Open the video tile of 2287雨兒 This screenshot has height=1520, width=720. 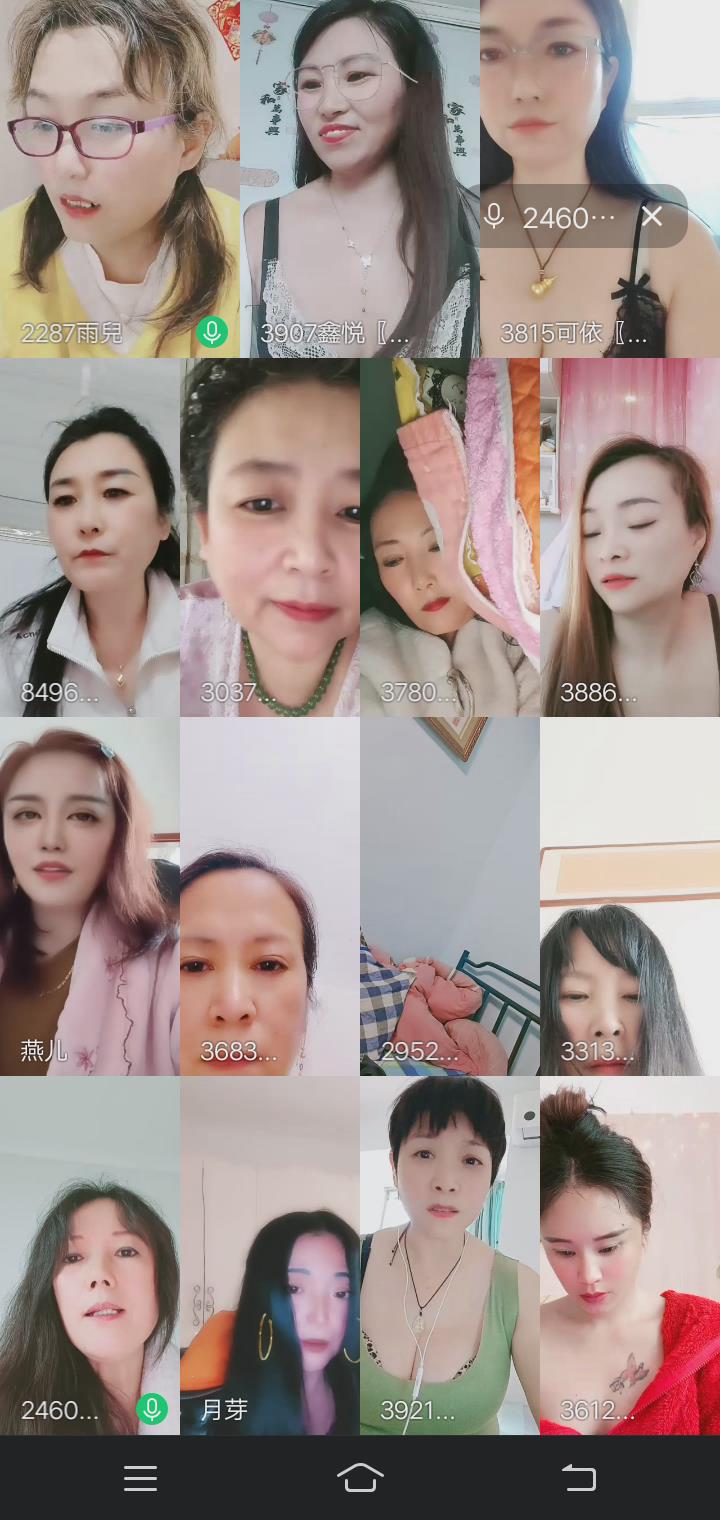point(120,178)
